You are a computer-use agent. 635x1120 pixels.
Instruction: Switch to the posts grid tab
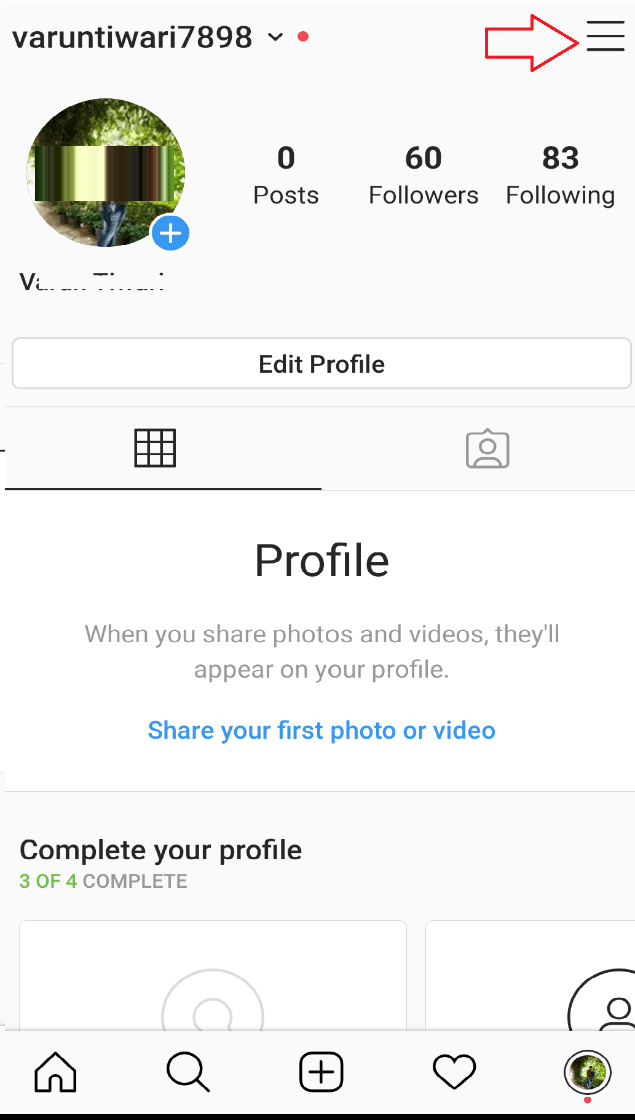(x=155, y=448)
